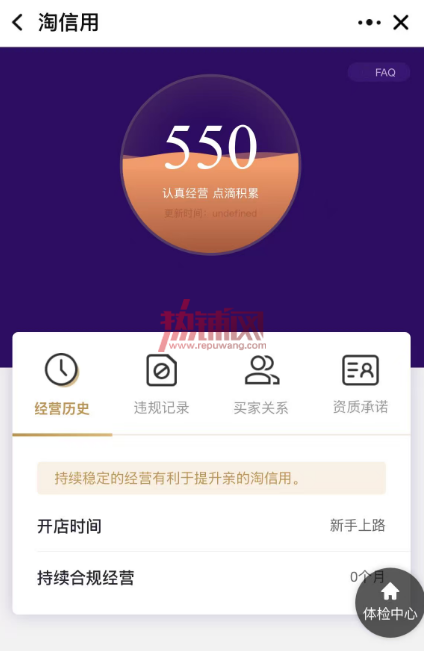Open the three-dot more options menu
Image resolution: width=424 pixels, height=651 pixels.
[x=369, y=22]
